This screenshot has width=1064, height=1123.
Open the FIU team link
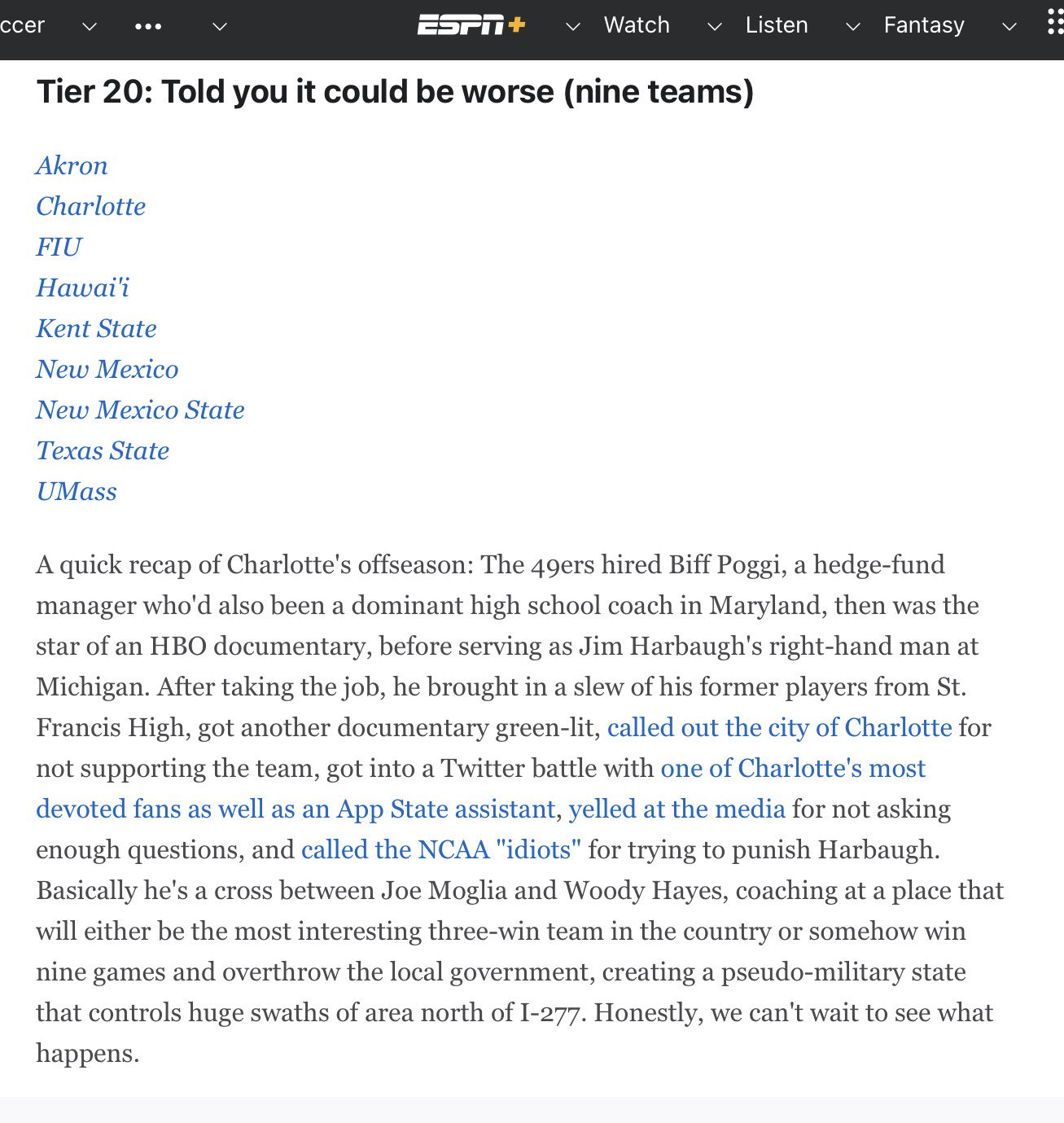(59, 247)
